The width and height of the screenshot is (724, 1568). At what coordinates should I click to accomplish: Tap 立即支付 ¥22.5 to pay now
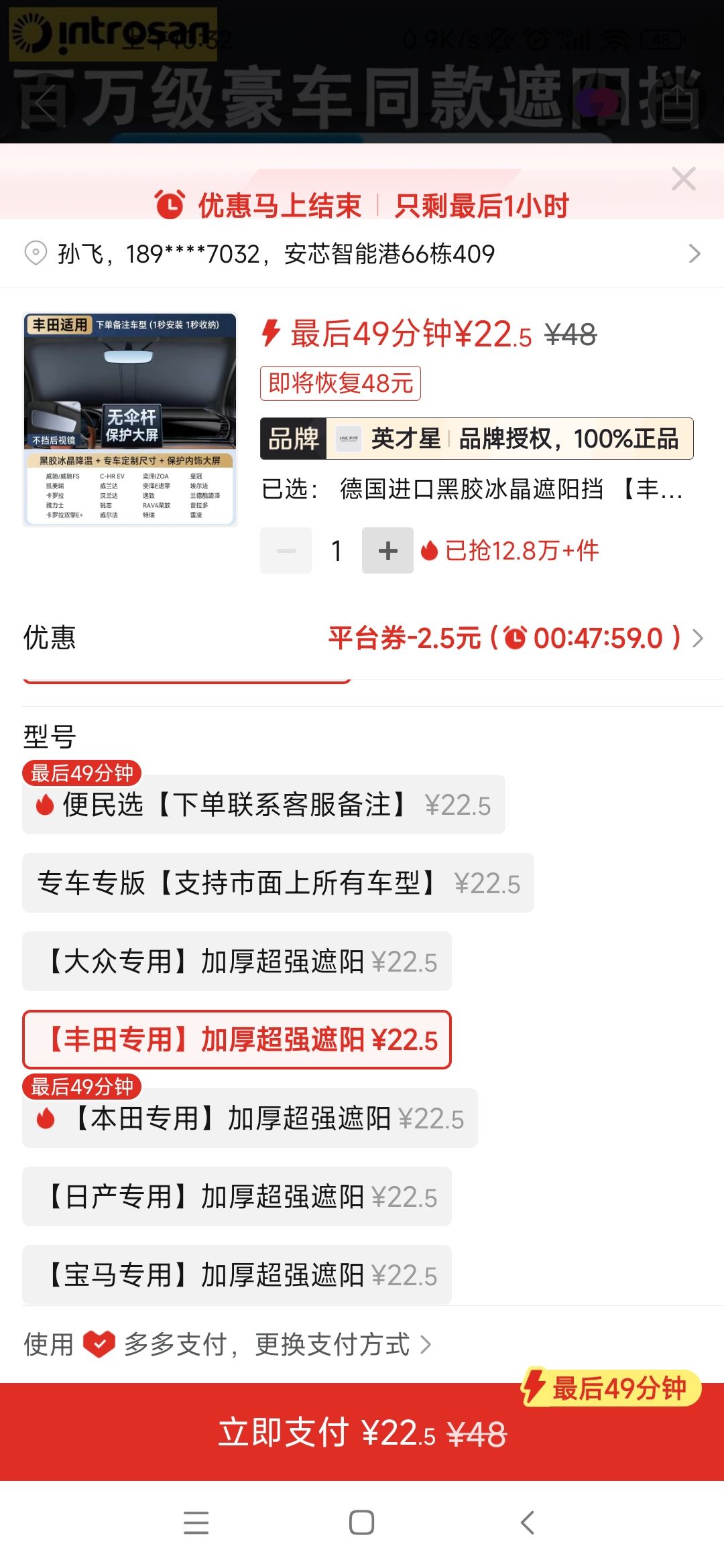pyautogui.click(x=362, y=1433)
